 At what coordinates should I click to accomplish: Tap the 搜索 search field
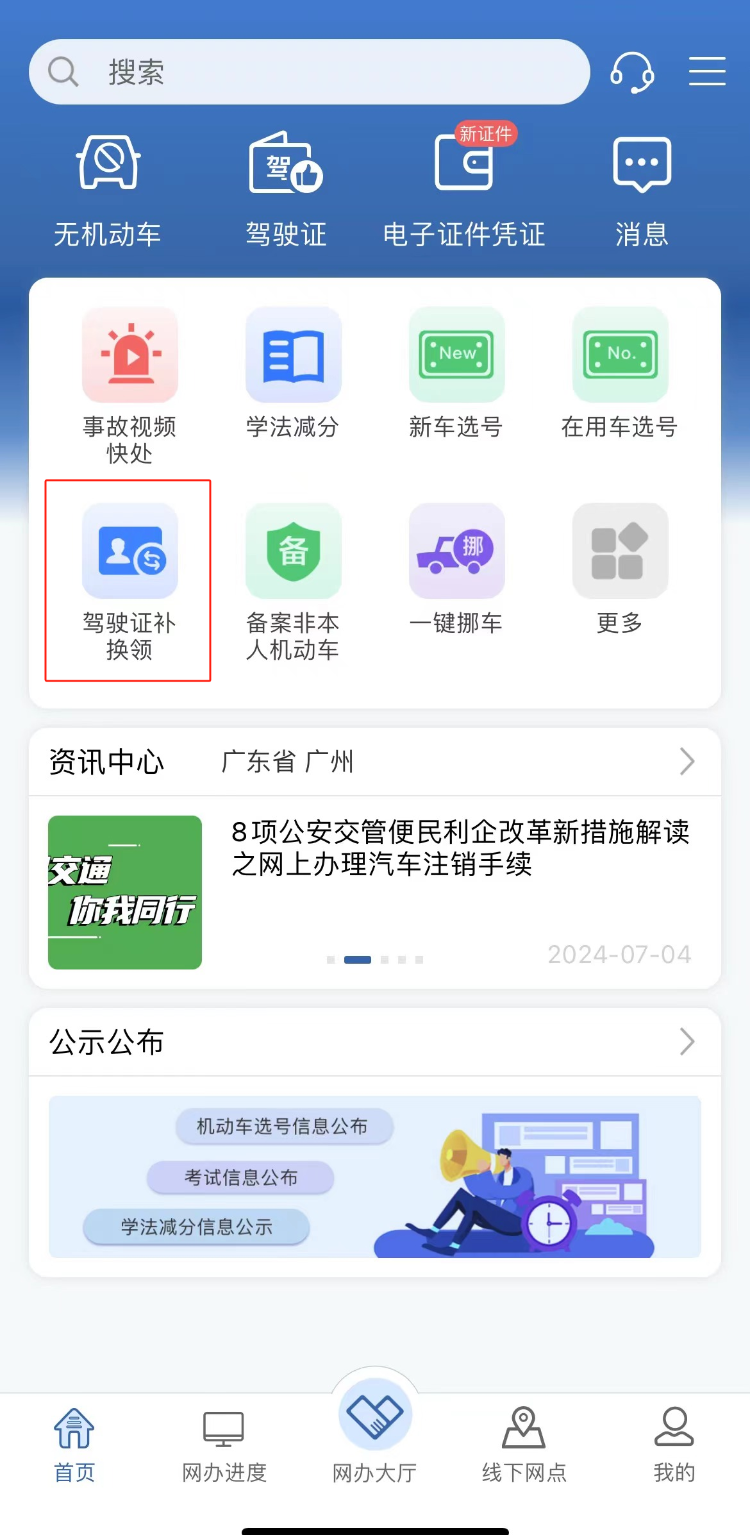tap(310, 72)
